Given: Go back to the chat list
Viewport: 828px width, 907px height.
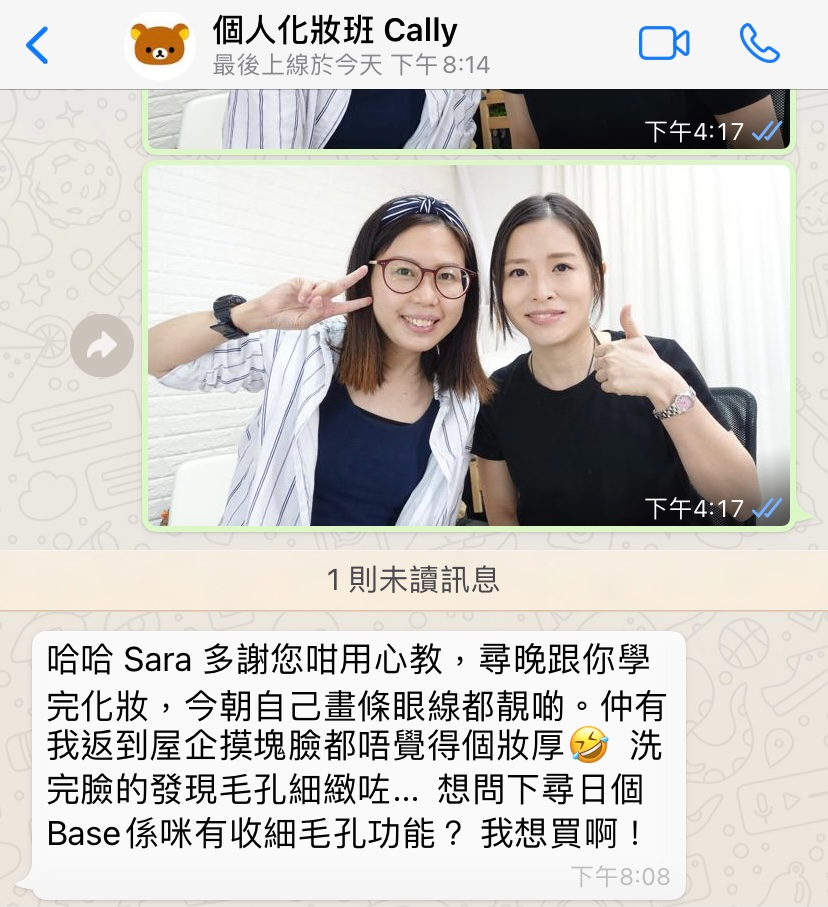Looking at the screenshot, I should [x=37, y=45].
